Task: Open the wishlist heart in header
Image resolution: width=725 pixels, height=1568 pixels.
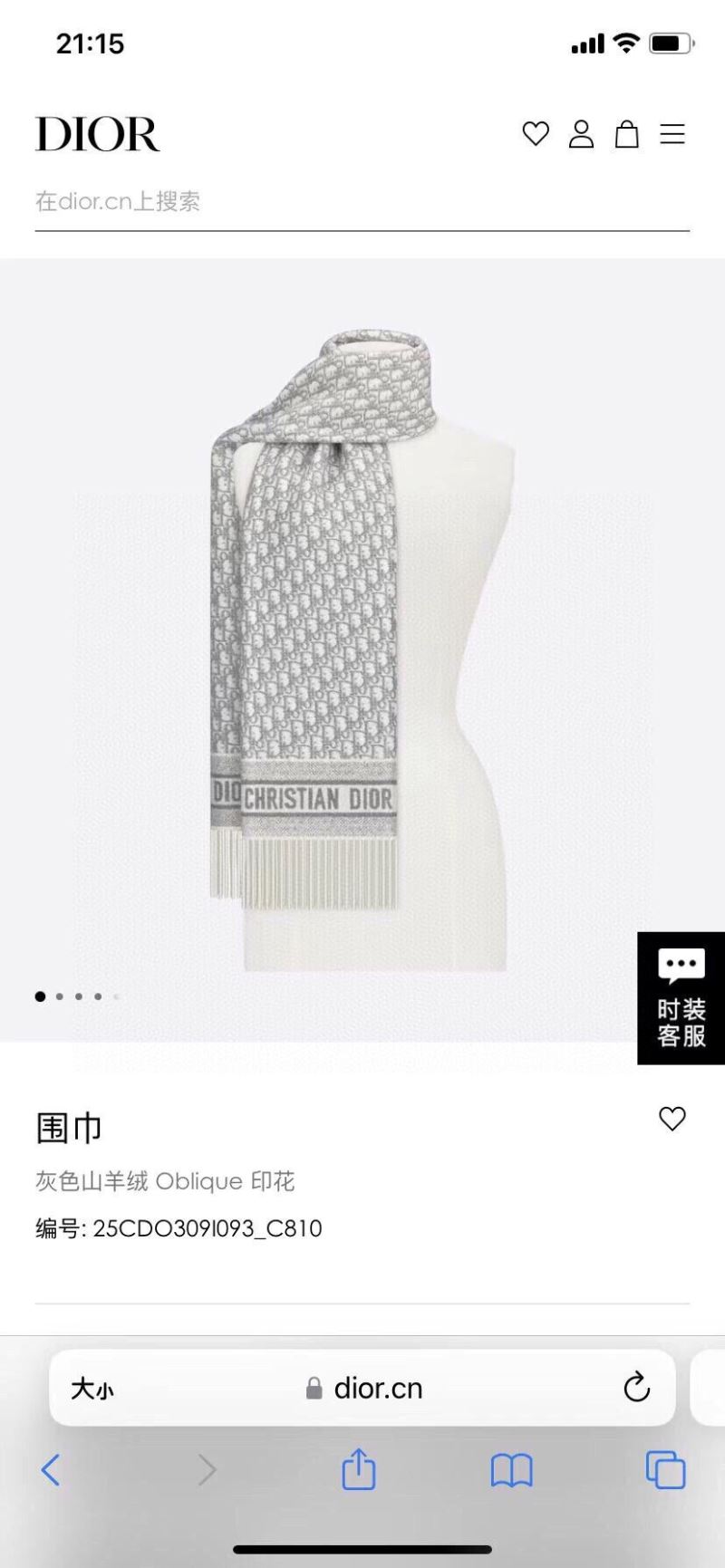Action: [x=536, y=134]
